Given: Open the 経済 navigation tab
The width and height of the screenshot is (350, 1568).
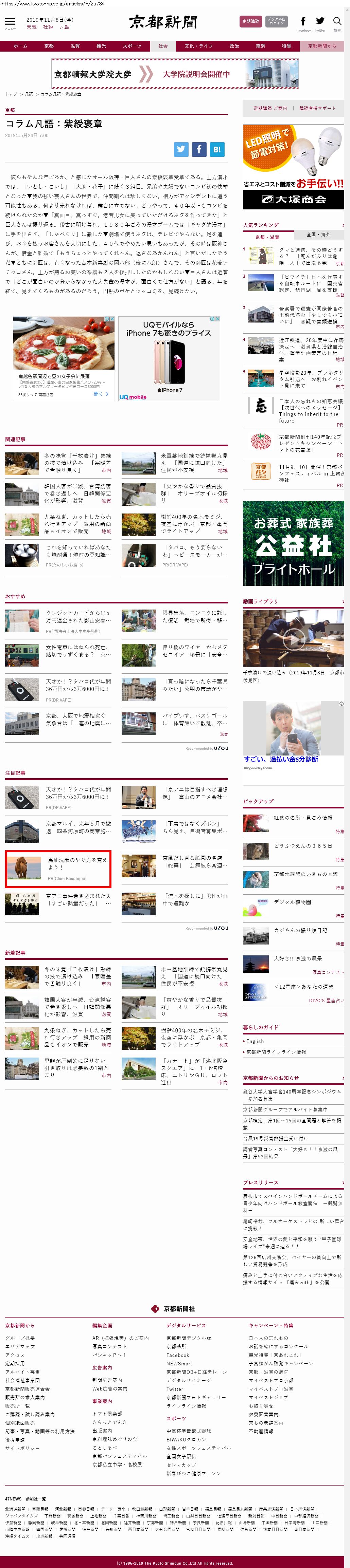Looking at the screenshot, I should coord(260,46).
